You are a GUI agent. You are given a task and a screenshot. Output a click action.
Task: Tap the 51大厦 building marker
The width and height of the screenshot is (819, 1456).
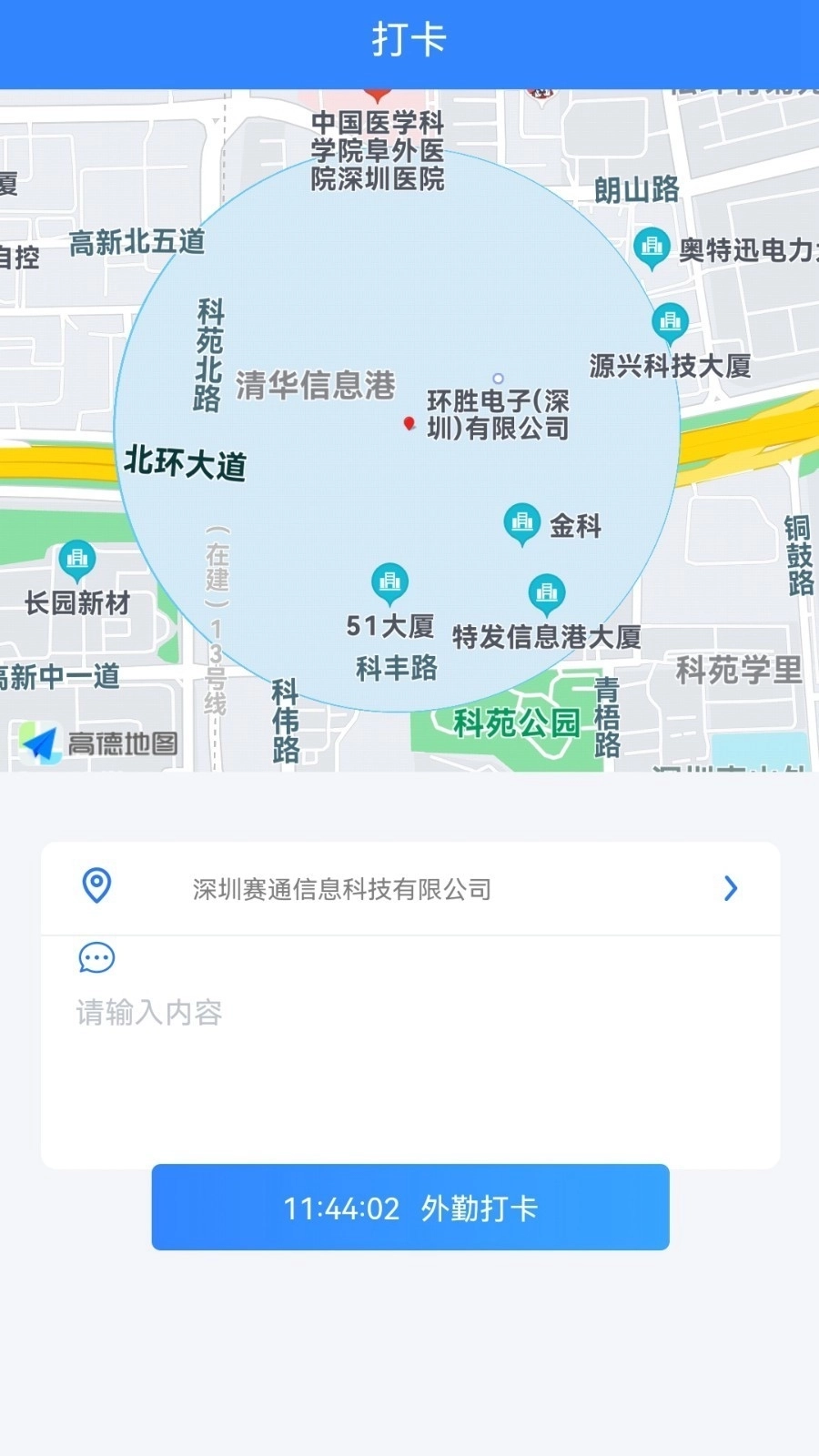click(x=389, y=583)
